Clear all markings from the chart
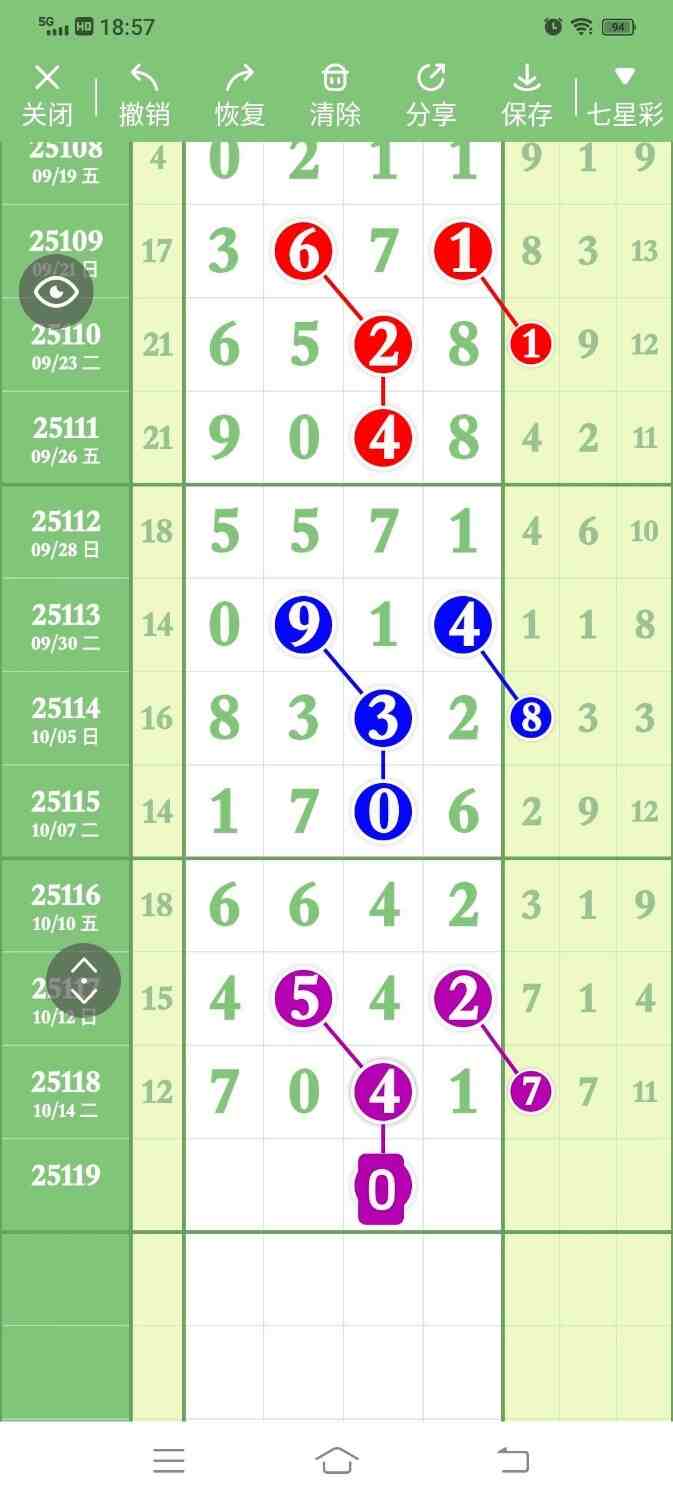 [x=335, y=95]
